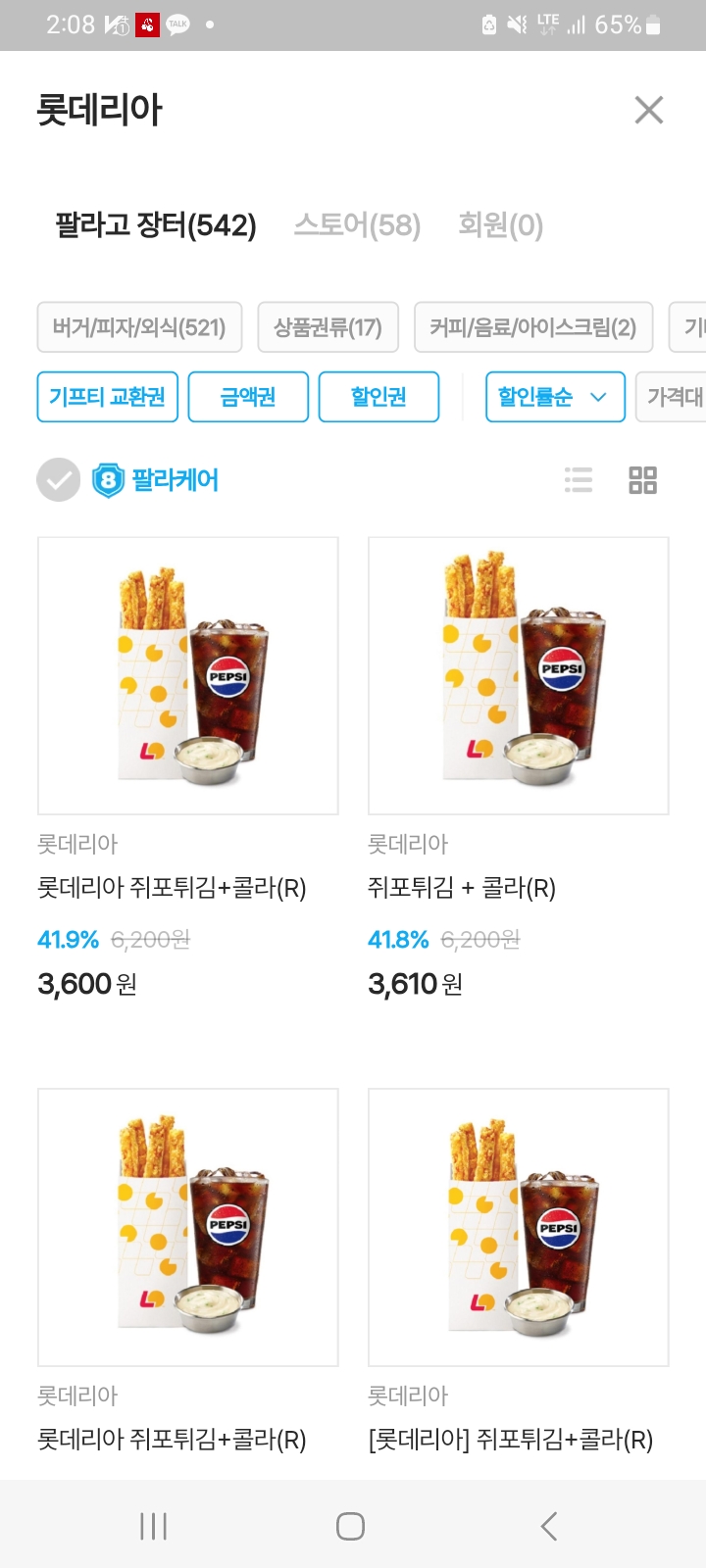The image size is (706, 1568).
Task: Open the 쥐포튀김 + 콜라(R) product listing
Action: click(461, 889)
